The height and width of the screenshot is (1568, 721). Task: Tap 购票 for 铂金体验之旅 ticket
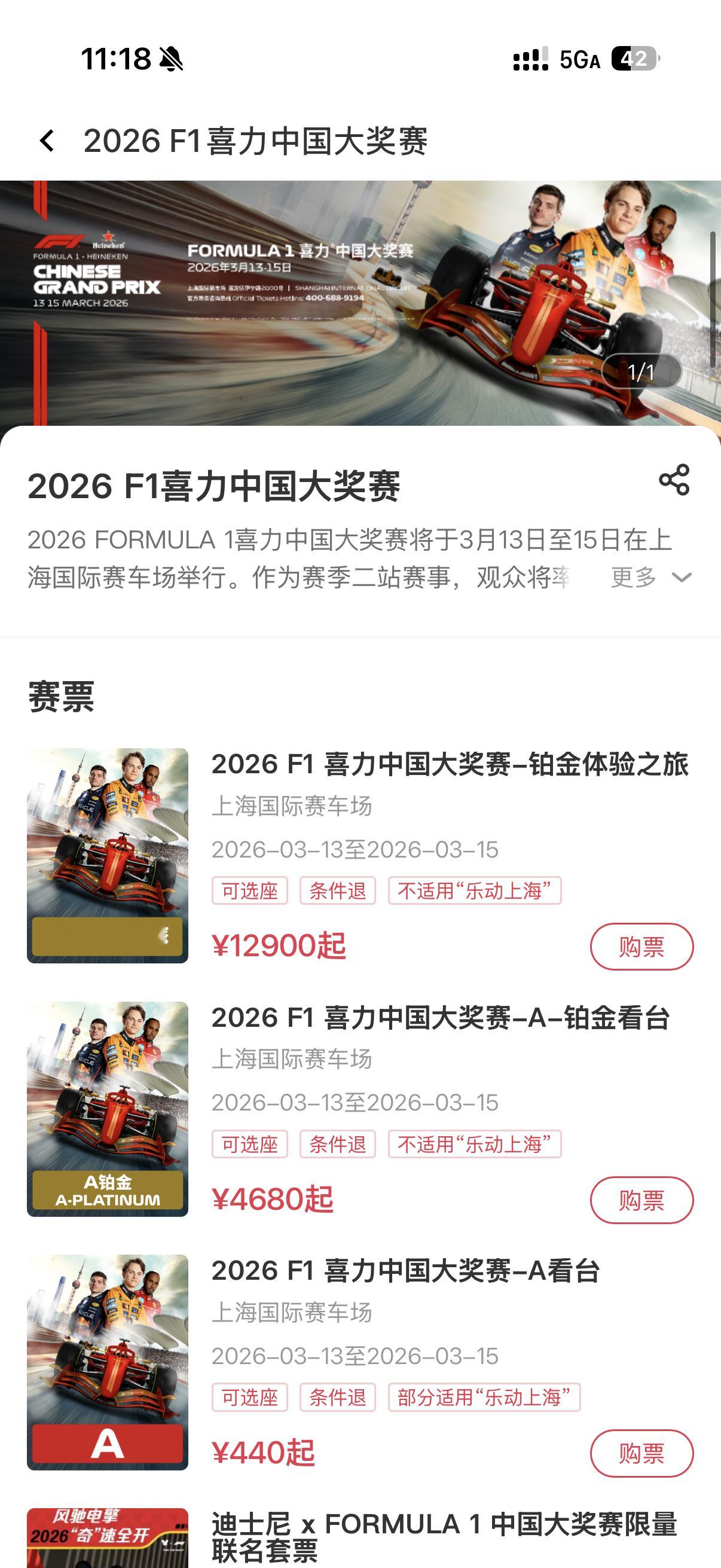point(641,947)
